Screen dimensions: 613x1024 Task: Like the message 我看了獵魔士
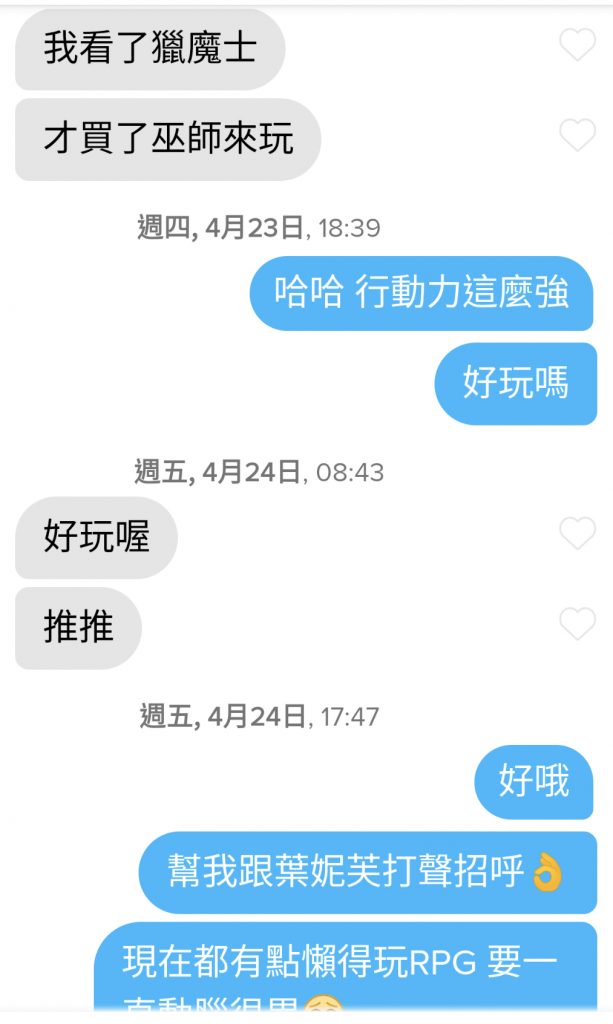[577, 46]
